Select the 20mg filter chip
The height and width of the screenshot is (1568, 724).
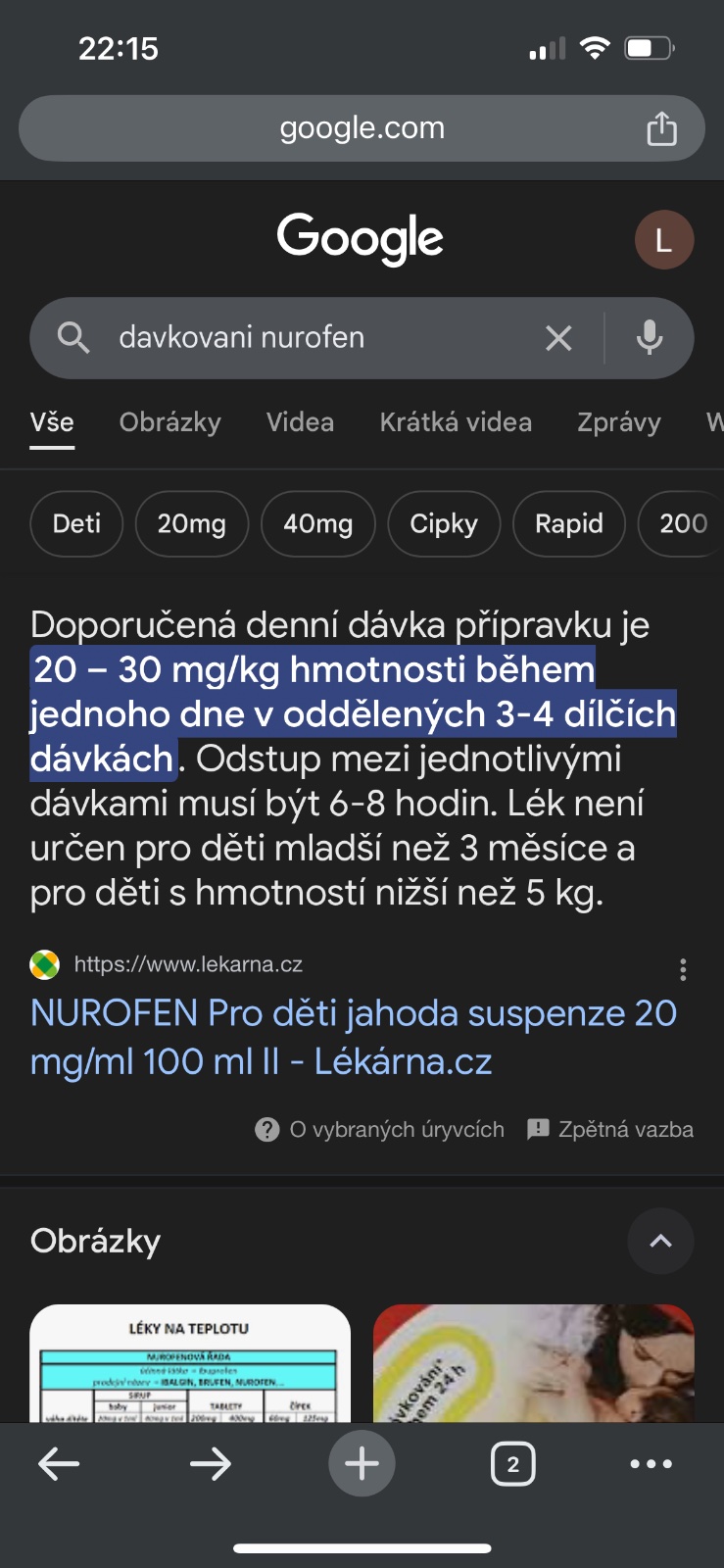[191, 524]
